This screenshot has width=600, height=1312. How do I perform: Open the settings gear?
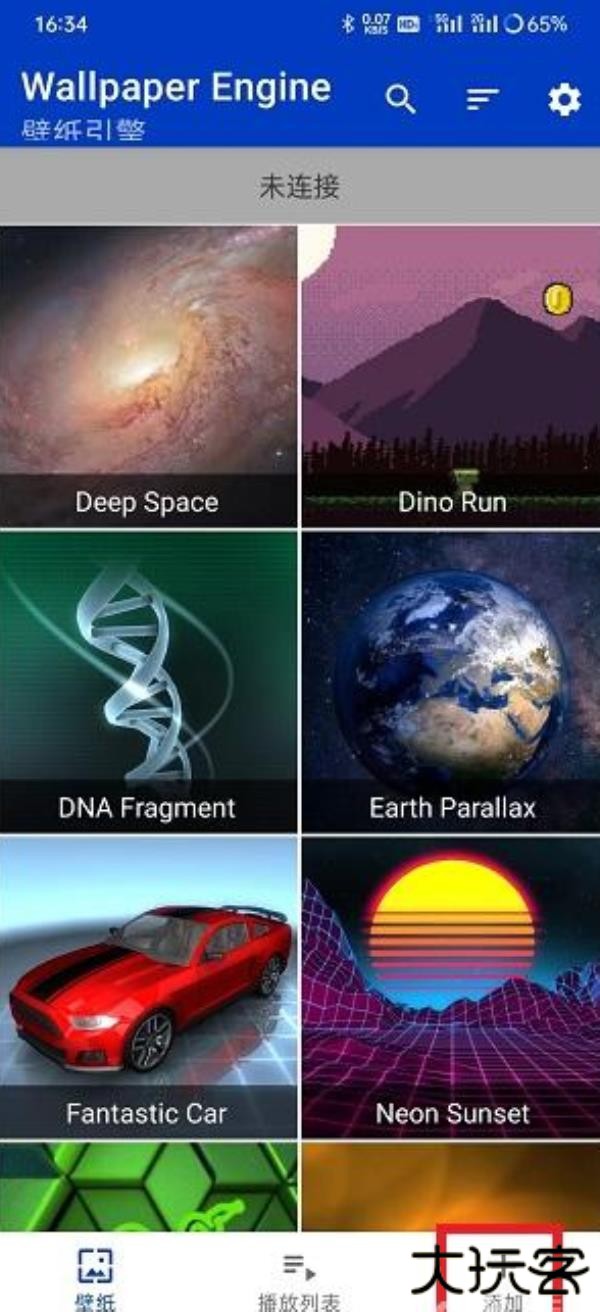coord(564,99)
